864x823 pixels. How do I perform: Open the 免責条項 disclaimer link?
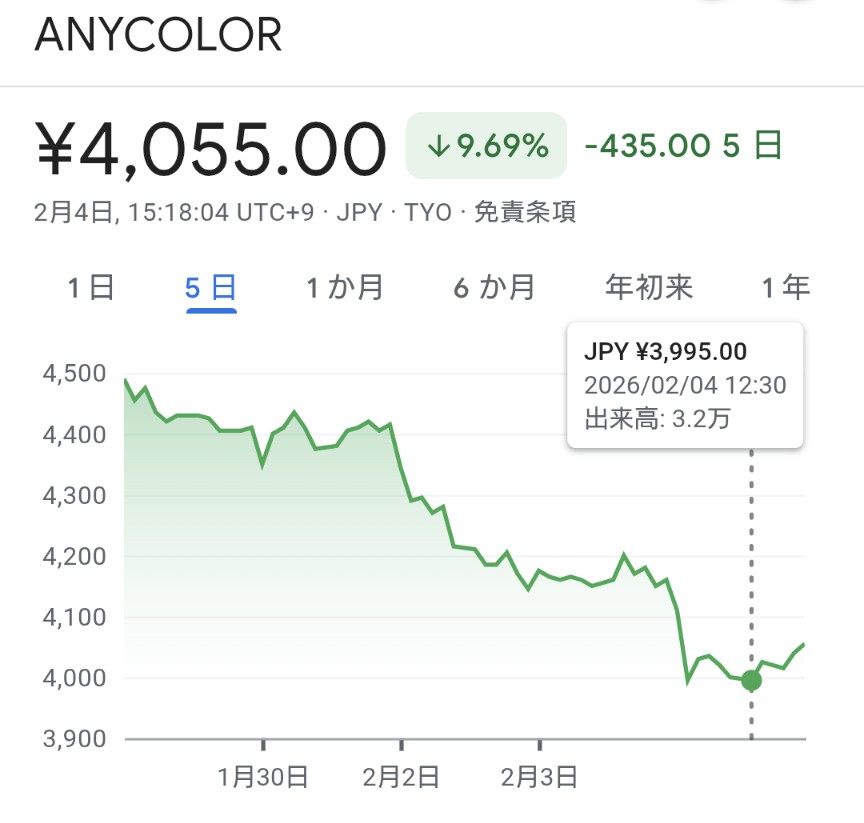click(525, 212)
